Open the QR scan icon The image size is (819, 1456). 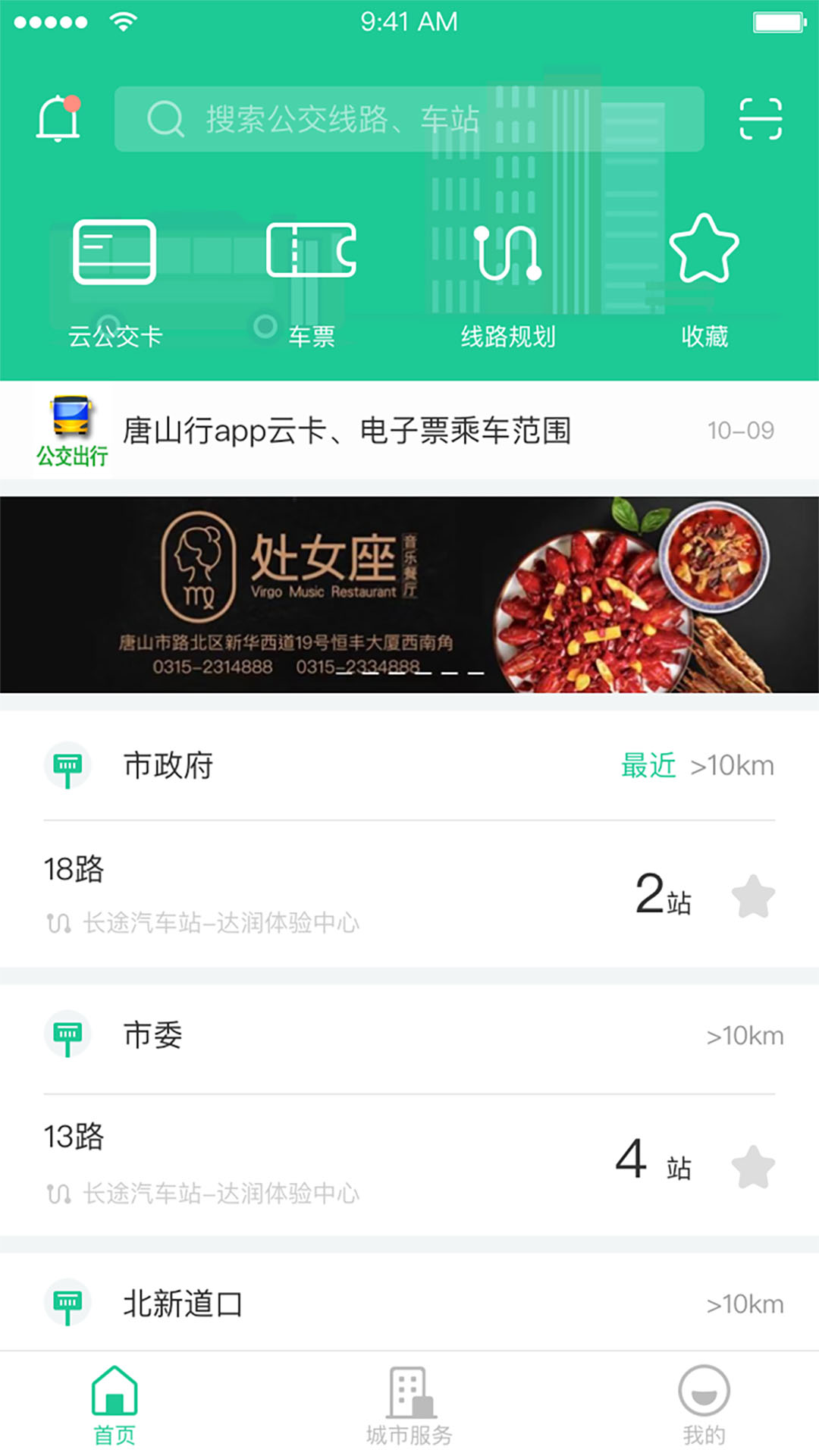[760, 119]
